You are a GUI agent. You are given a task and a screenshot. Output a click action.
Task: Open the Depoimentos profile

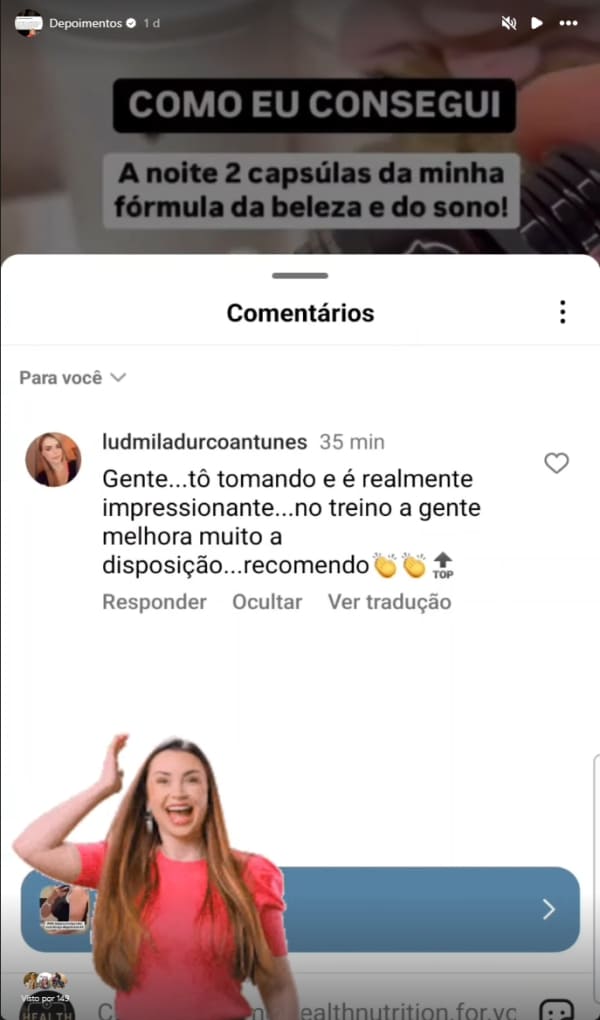(x=84, y=22)
